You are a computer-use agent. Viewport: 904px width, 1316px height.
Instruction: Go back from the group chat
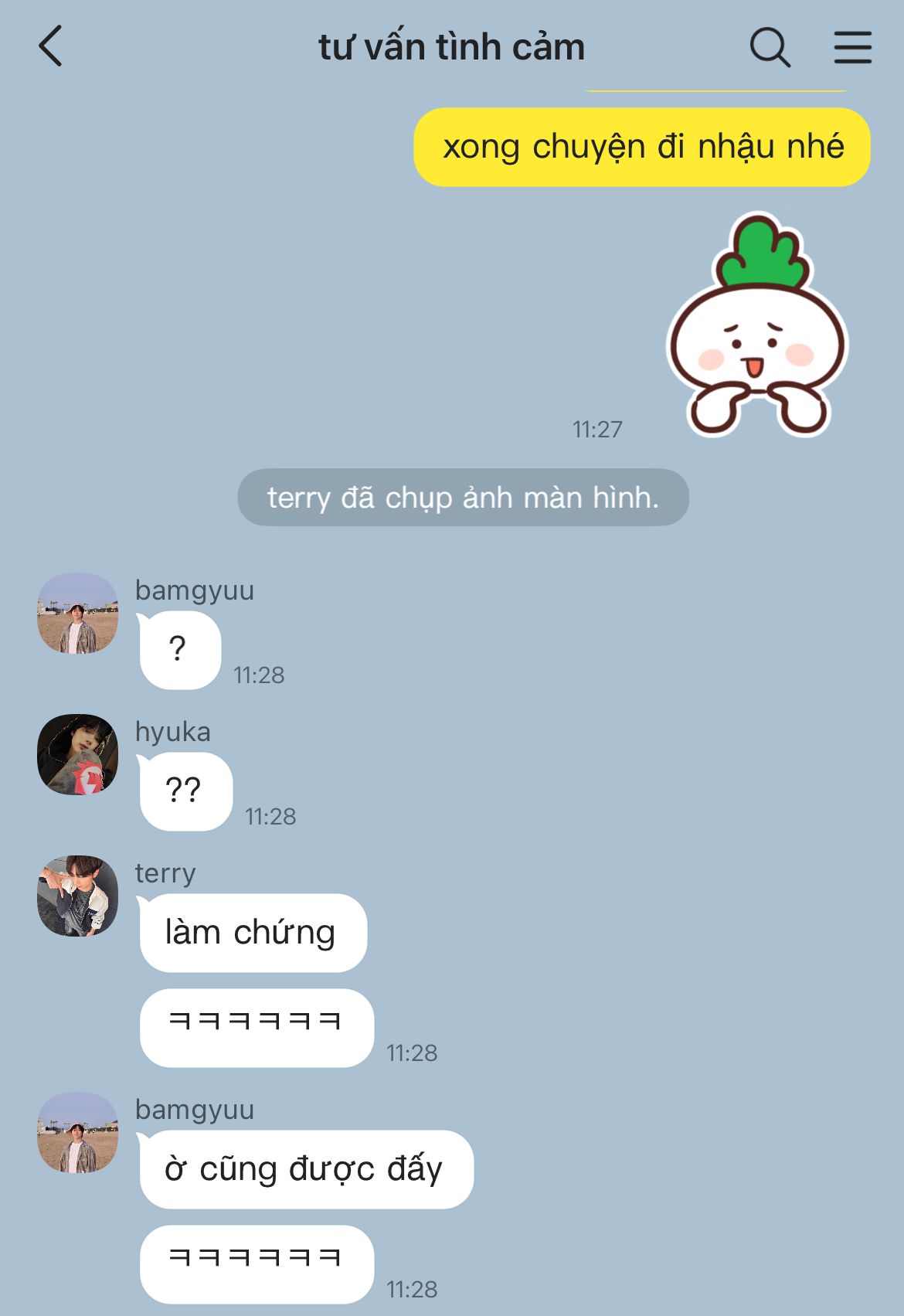coord(51,46)
